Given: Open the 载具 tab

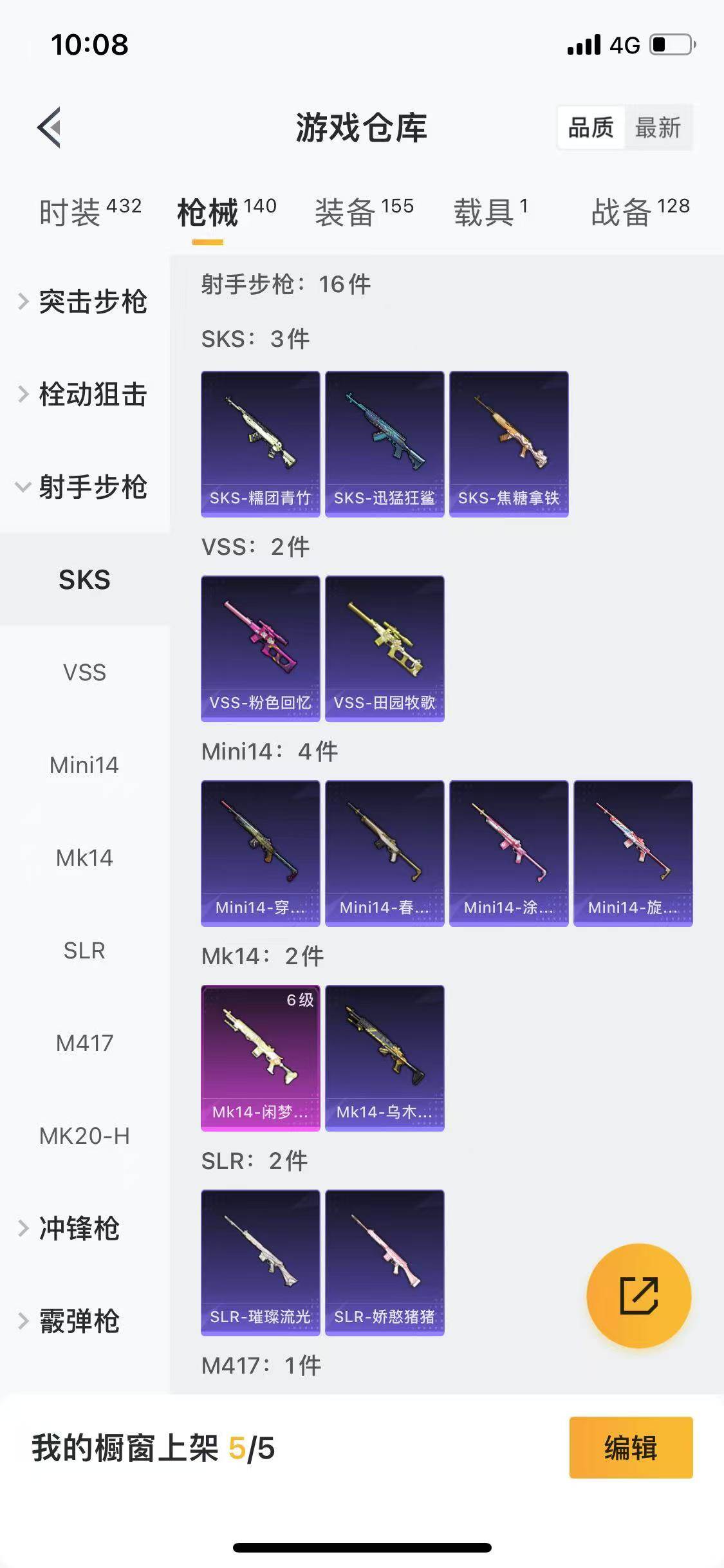Looking at the screenshot, I should (490, 212).
